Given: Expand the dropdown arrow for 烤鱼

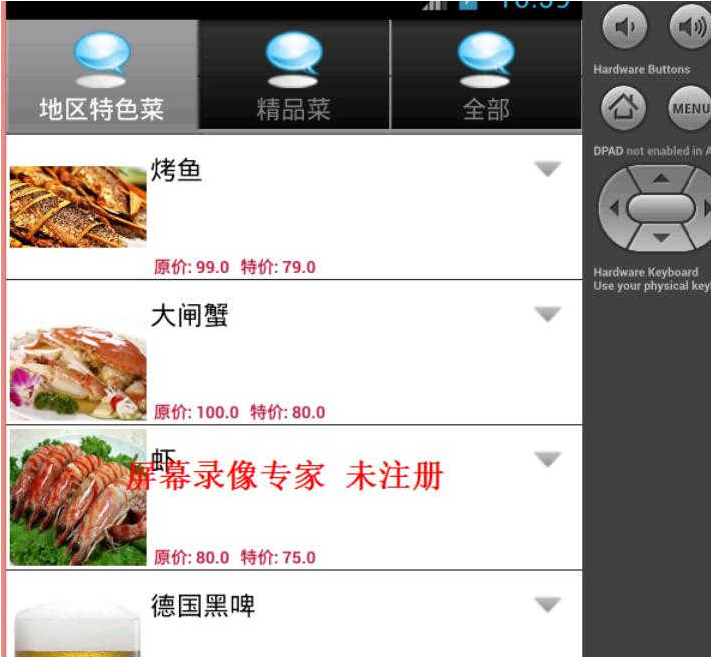Looking at the screenshot, I should (x=547, y=169).
